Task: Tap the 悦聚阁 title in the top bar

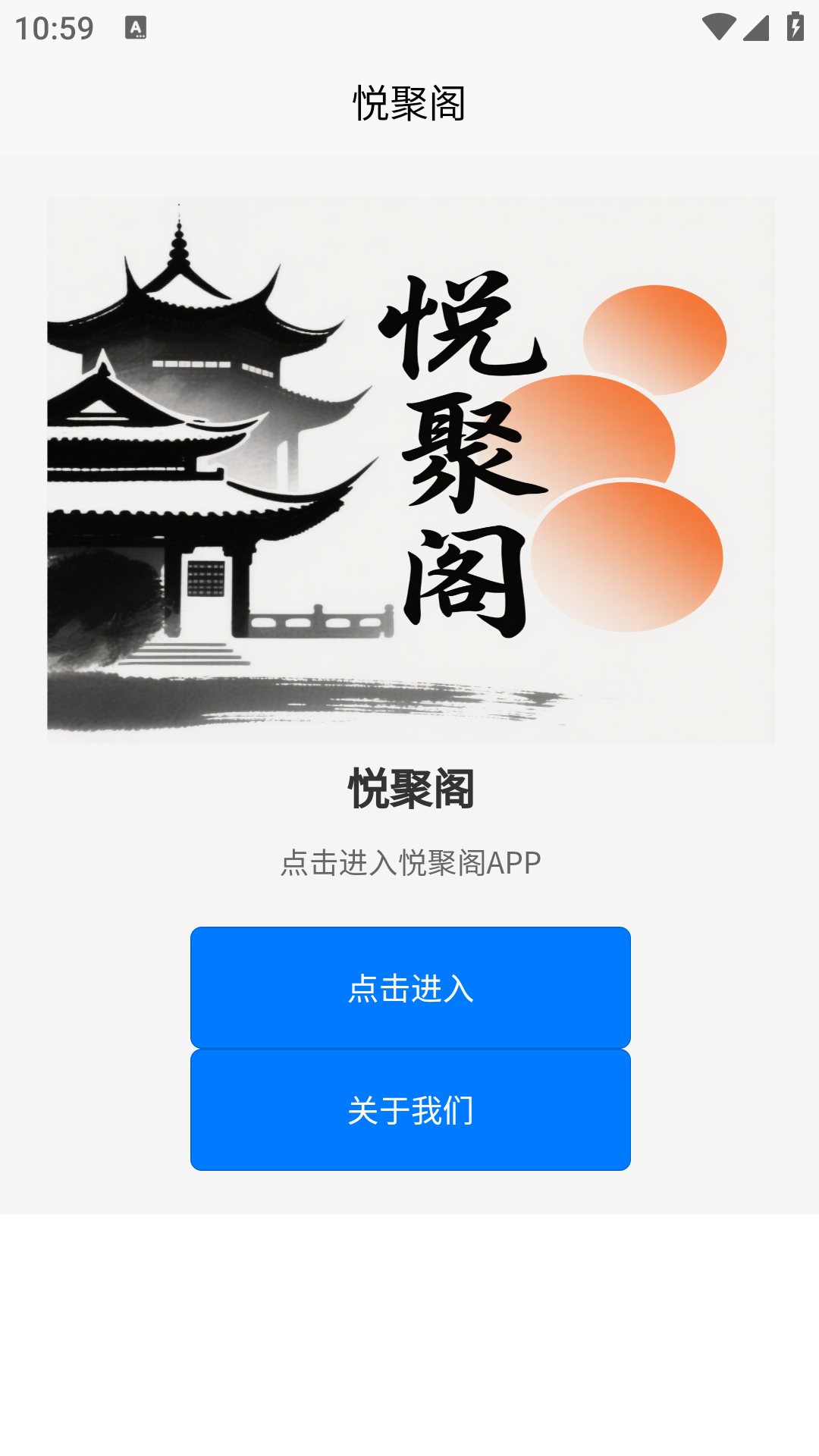Action: click(x=409, y=102)
